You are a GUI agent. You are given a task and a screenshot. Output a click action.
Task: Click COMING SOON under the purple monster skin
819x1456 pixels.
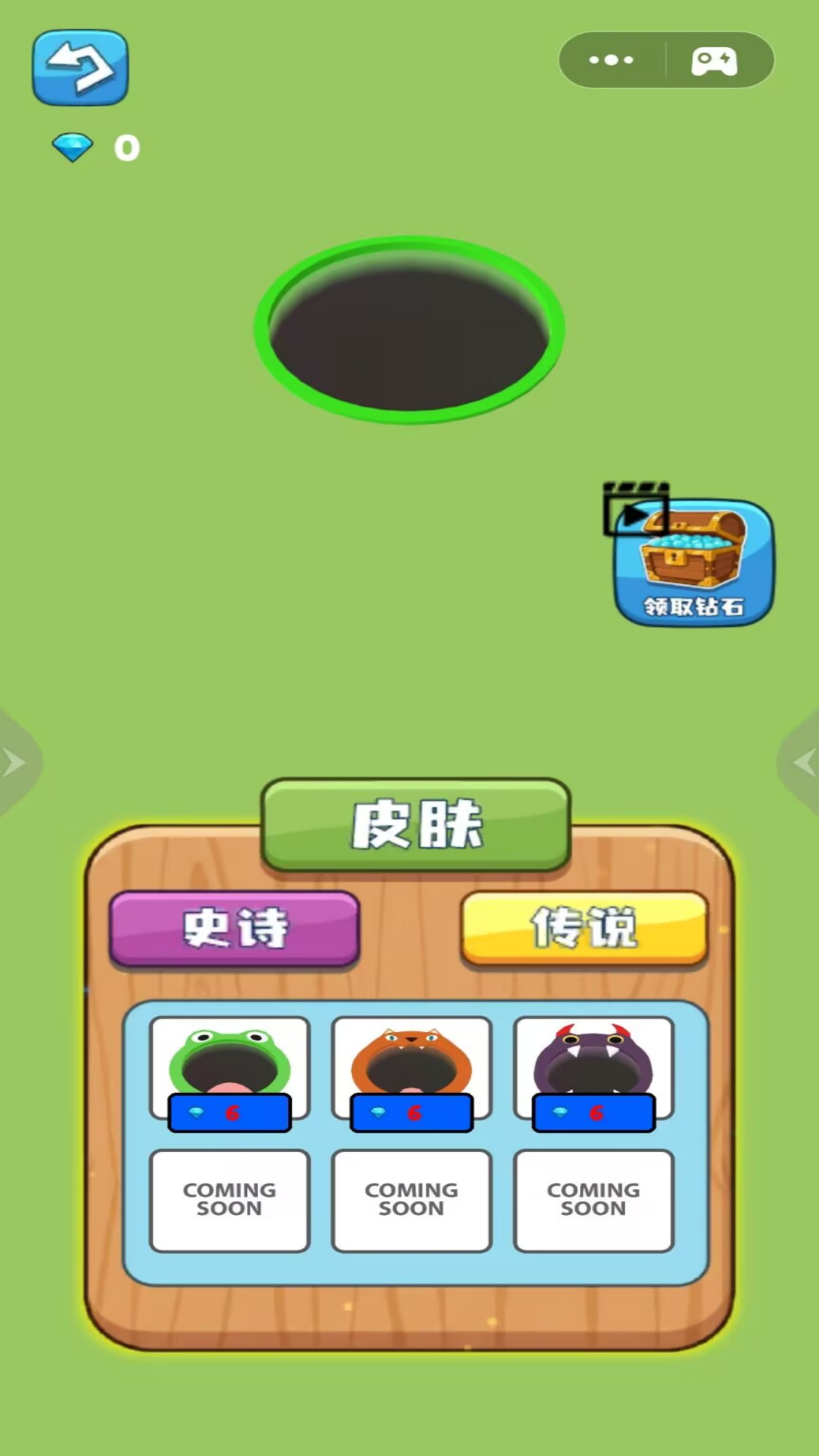(593, 1200)
